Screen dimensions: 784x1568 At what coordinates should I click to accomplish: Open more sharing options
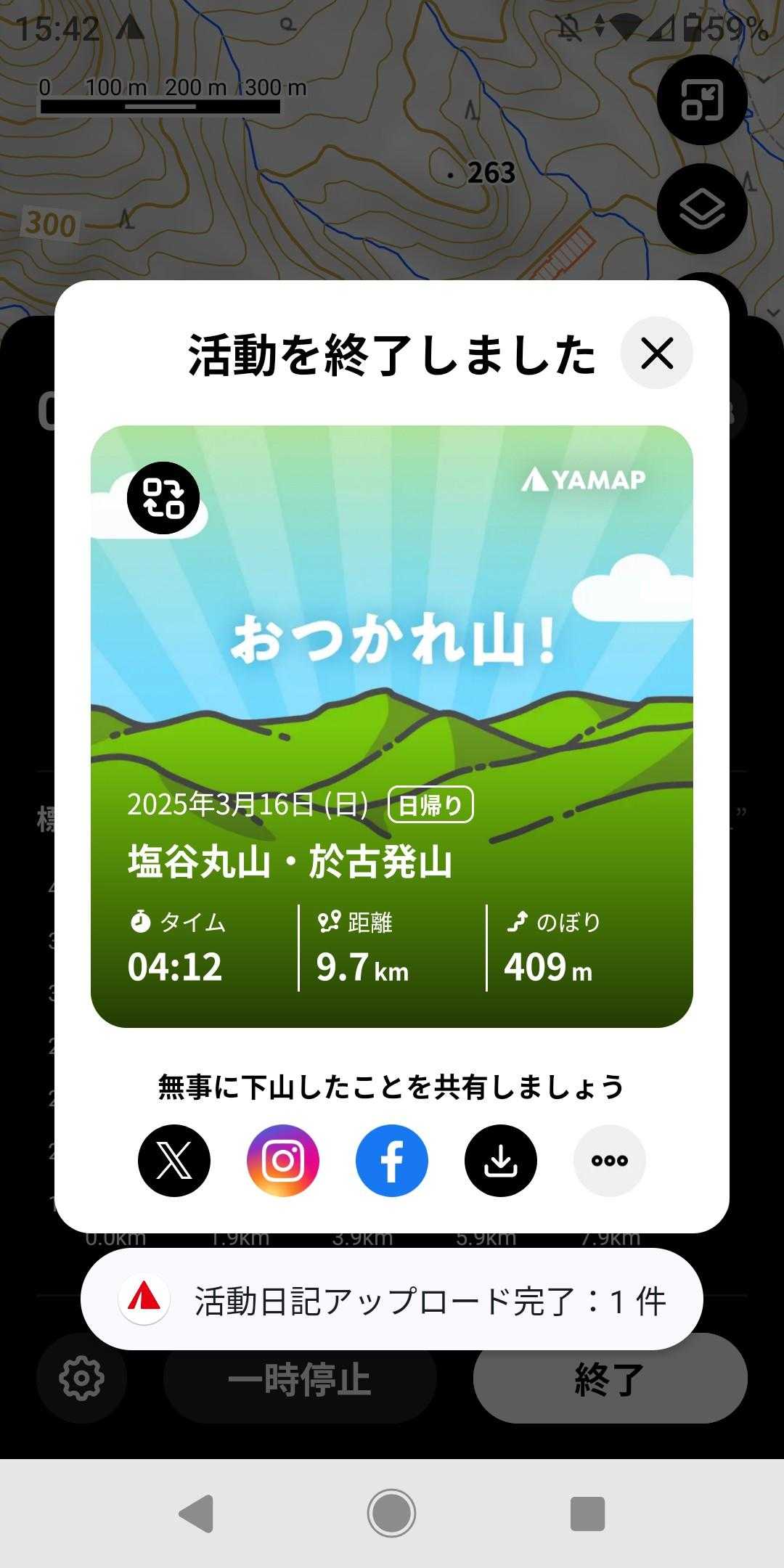[610, 1160]
